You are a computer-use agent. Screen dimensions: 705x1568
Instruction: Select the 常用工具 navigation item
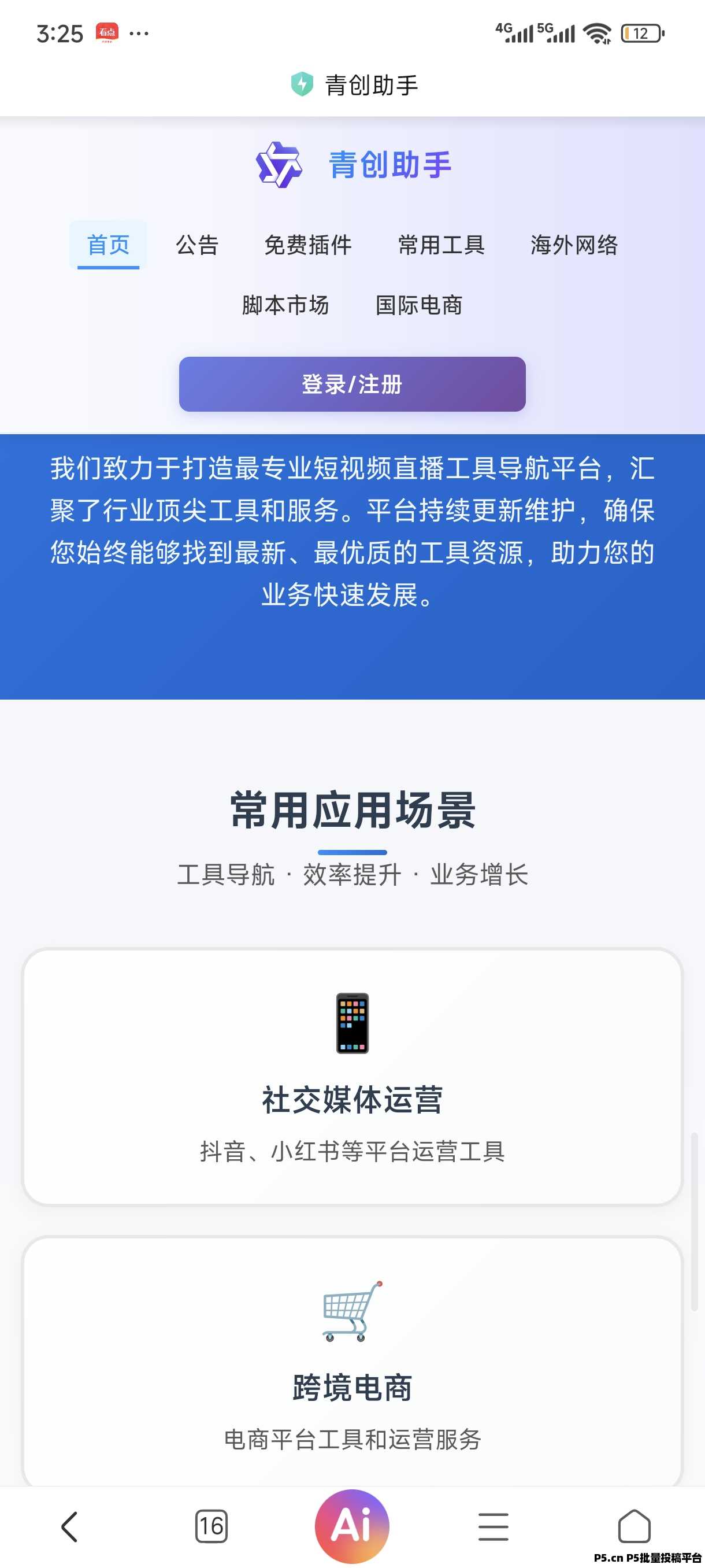point(440,245)
